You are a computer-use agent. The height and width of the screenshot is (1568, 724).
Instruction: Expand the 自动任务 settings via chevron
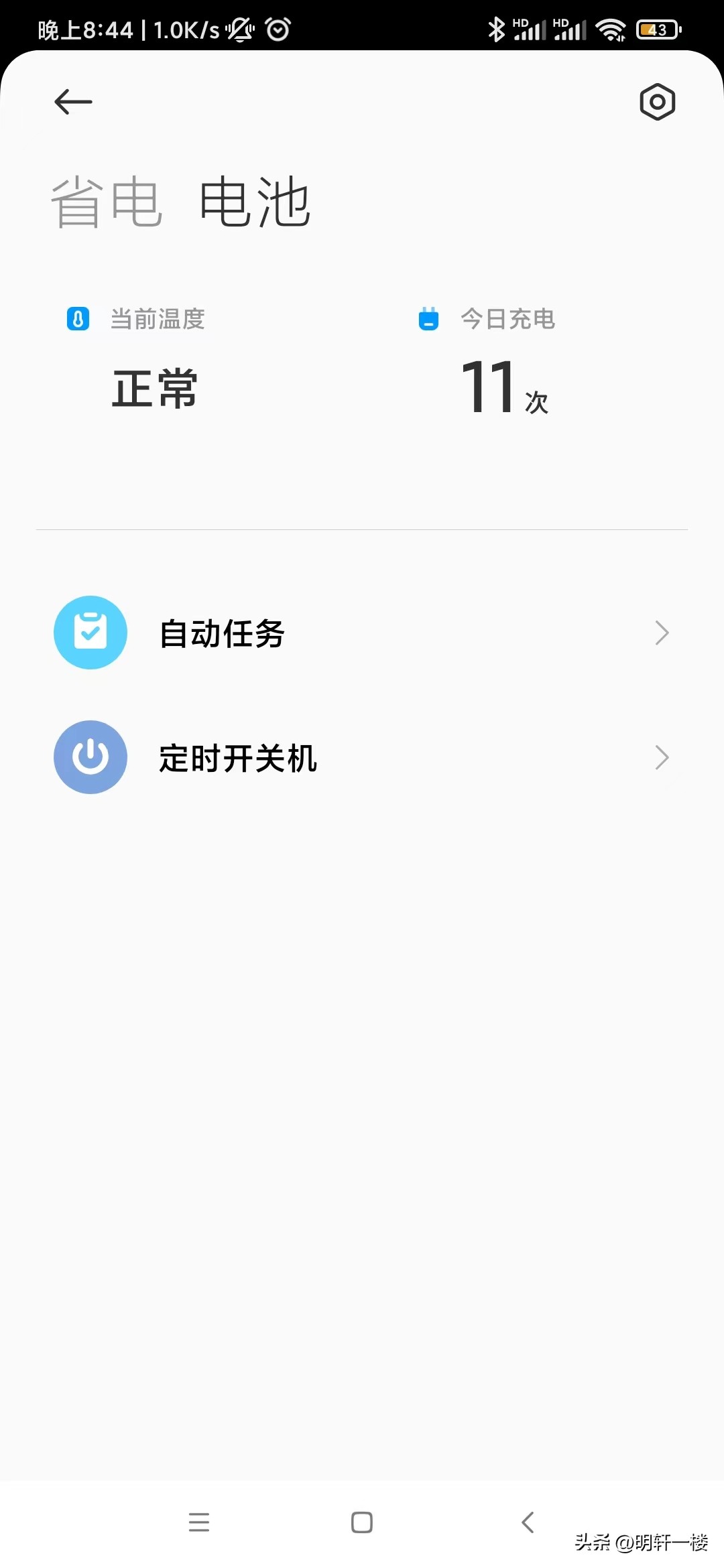[x=662, y=633]
